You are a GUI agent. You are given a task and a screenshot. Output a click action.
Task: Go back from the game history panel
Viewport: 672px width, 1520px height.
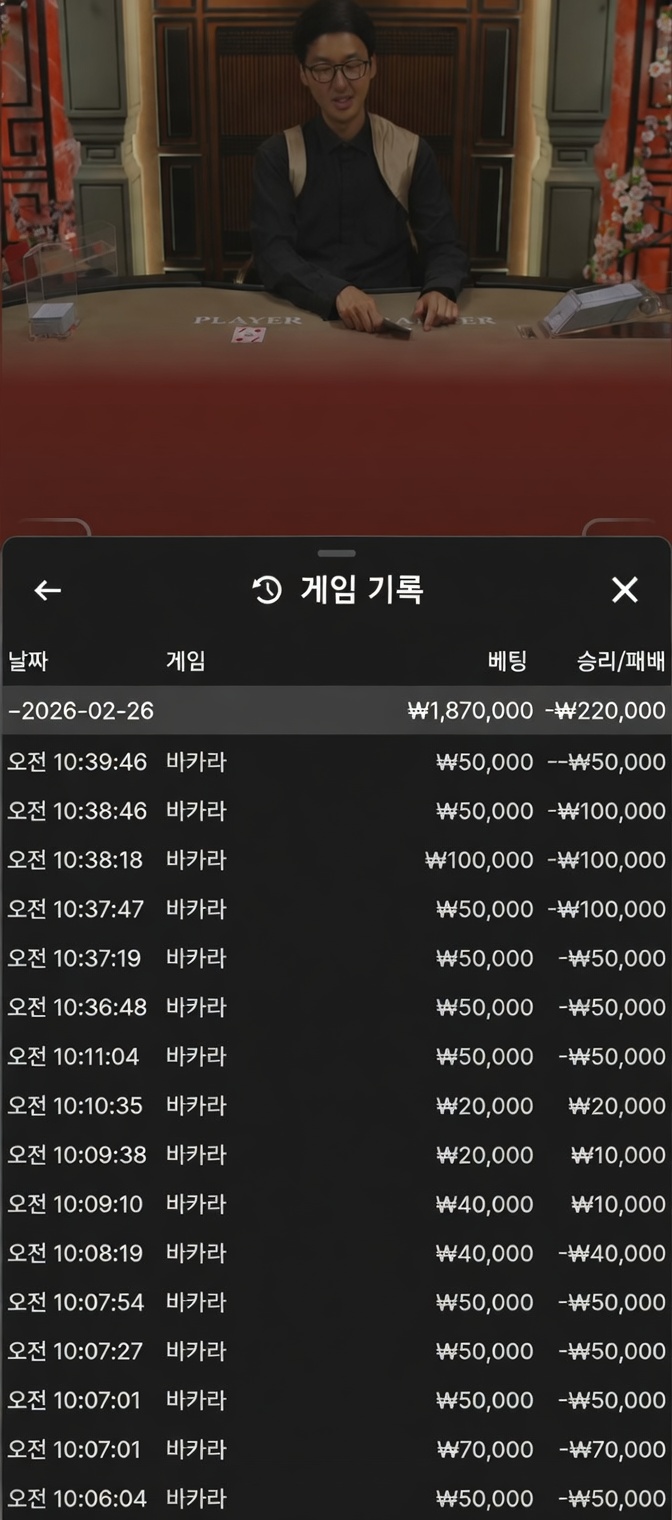(47, 590)
